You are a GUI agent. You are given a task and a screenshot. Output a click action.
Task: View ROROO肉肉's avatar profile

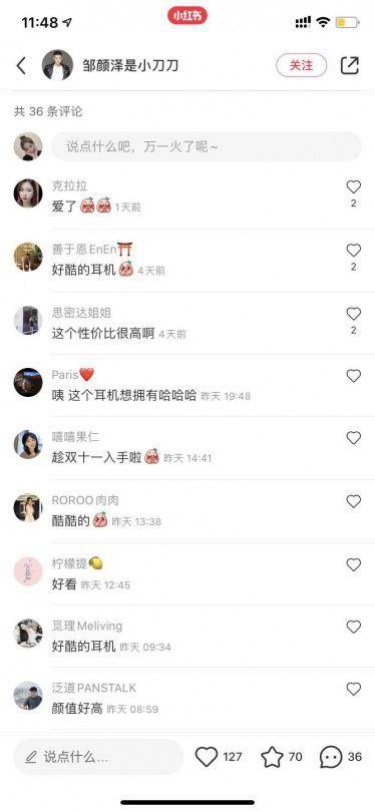(28, 508)
